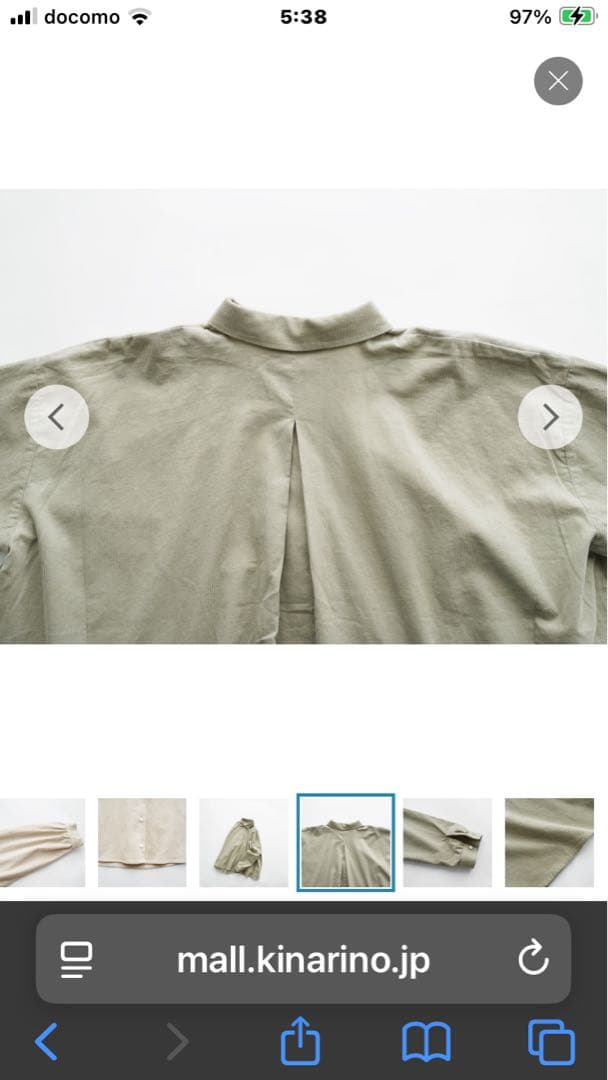Select the buttoned sleeve cuff thumbnail
The height and width of the screenshot is (1080, 608).
coord(447,842)
